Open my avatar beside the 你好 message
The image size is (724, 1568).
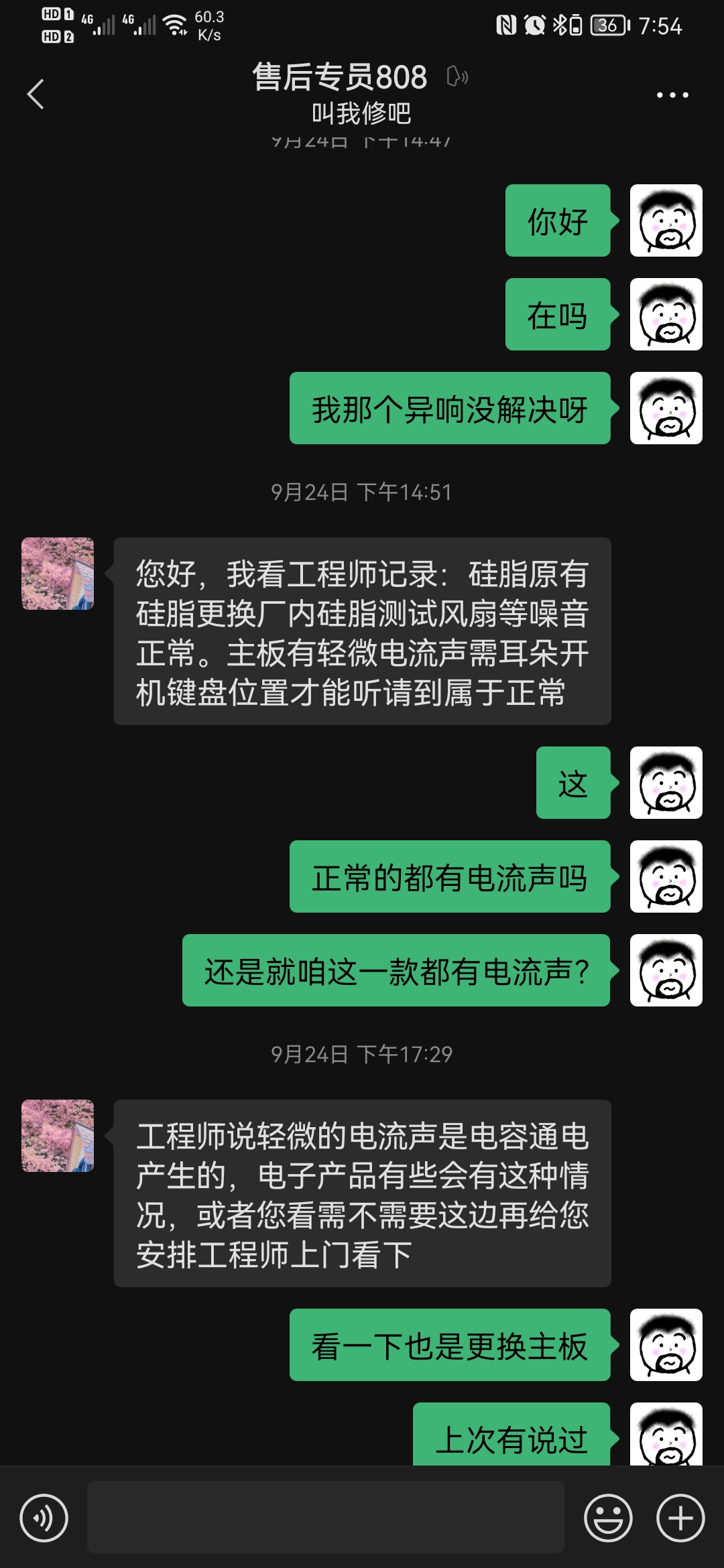666,220
